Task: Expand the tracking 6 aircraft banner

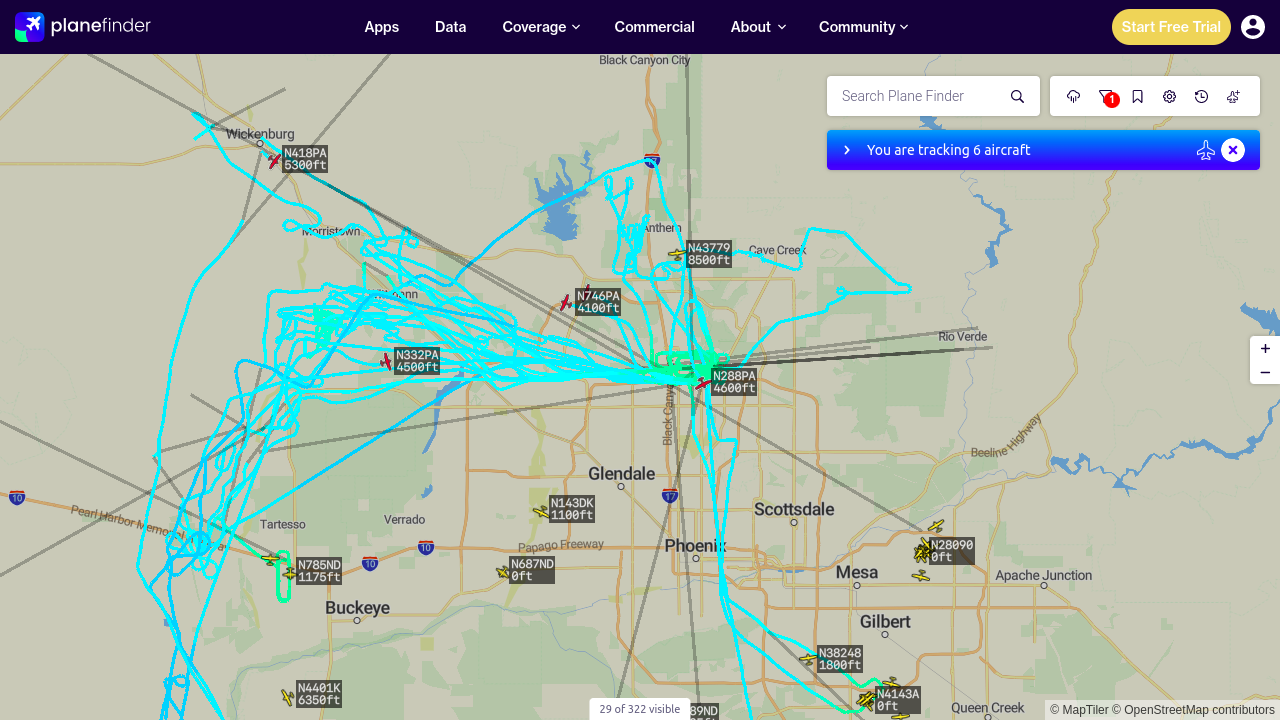Action: point(847,150)
